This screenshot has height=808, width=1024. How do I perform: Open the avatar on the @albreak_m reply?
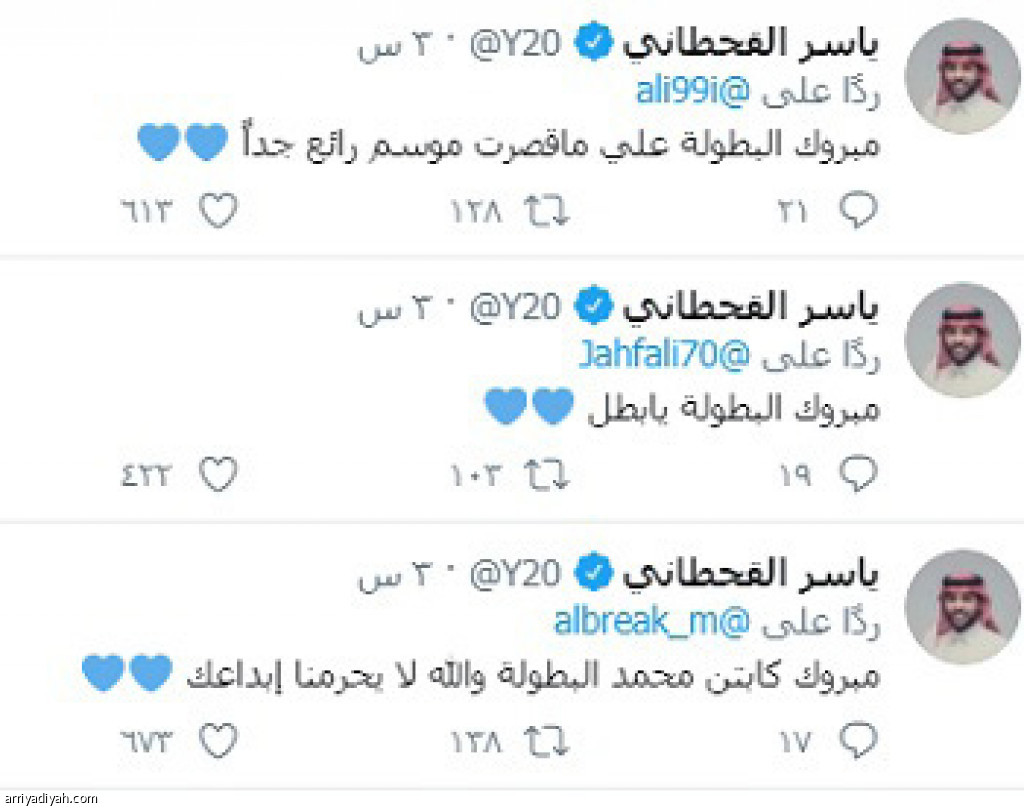coord(961,606)
